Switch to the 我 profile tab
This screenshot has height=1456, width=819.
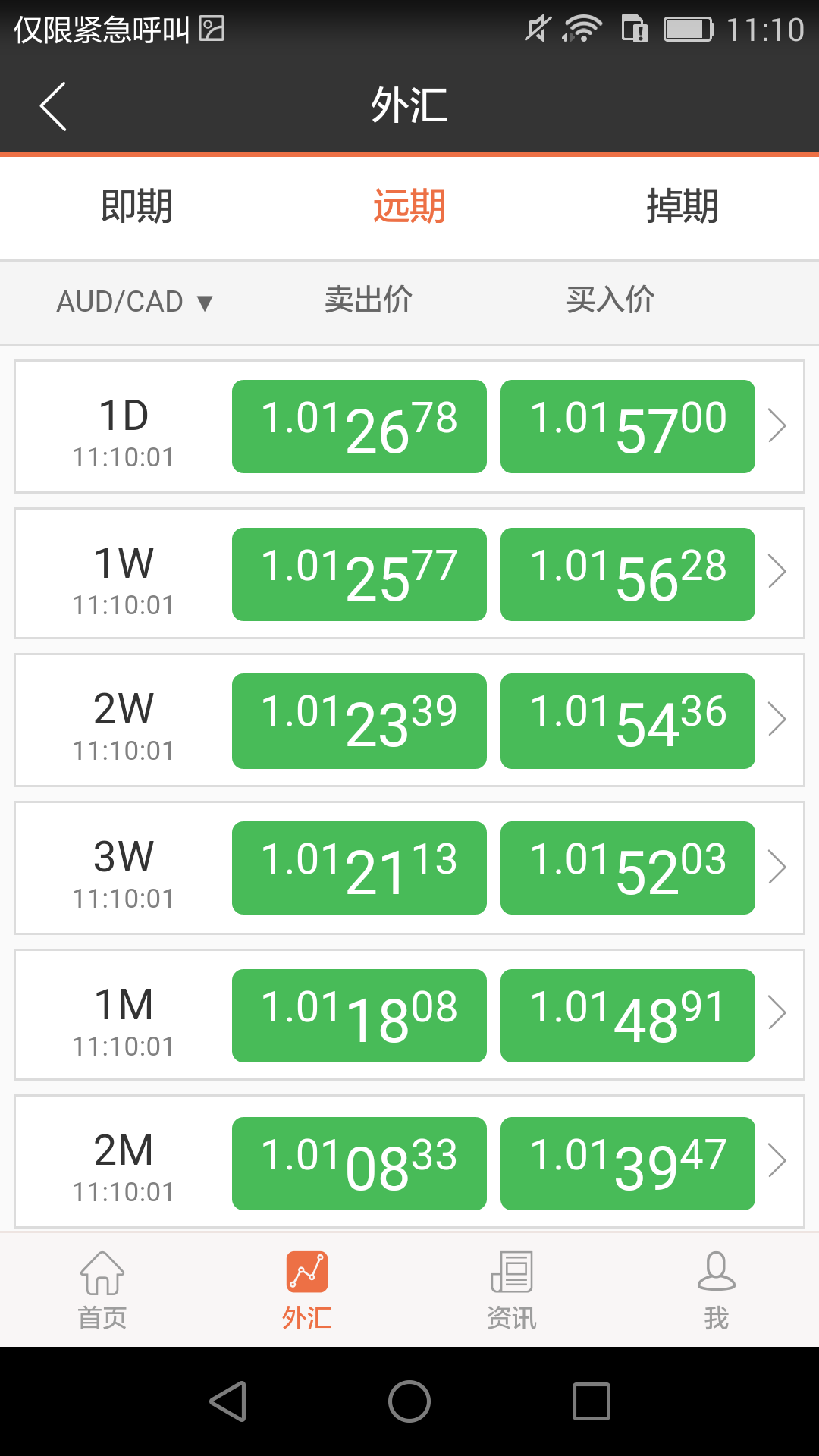[x=716, y=1290]
